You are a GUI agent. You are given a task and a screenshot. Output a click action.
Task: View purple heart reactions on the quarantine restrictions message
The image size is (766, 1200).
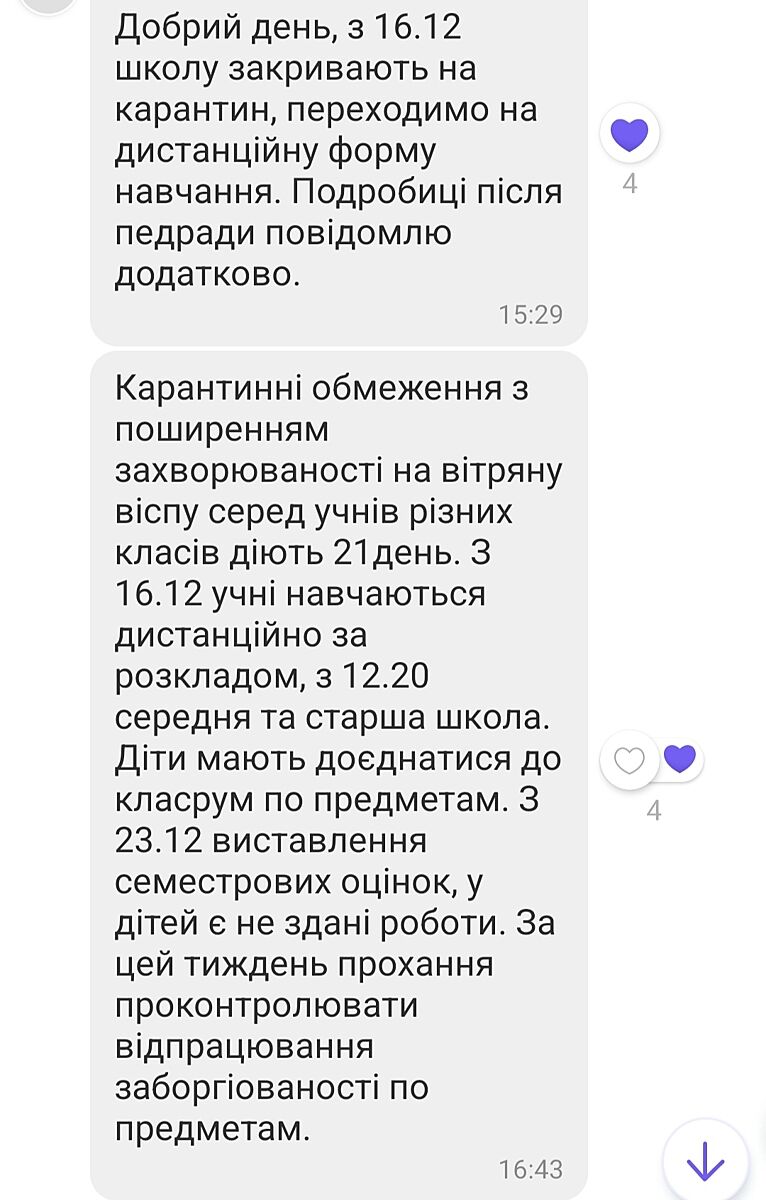pyautogui.click(x=680, y=760)
